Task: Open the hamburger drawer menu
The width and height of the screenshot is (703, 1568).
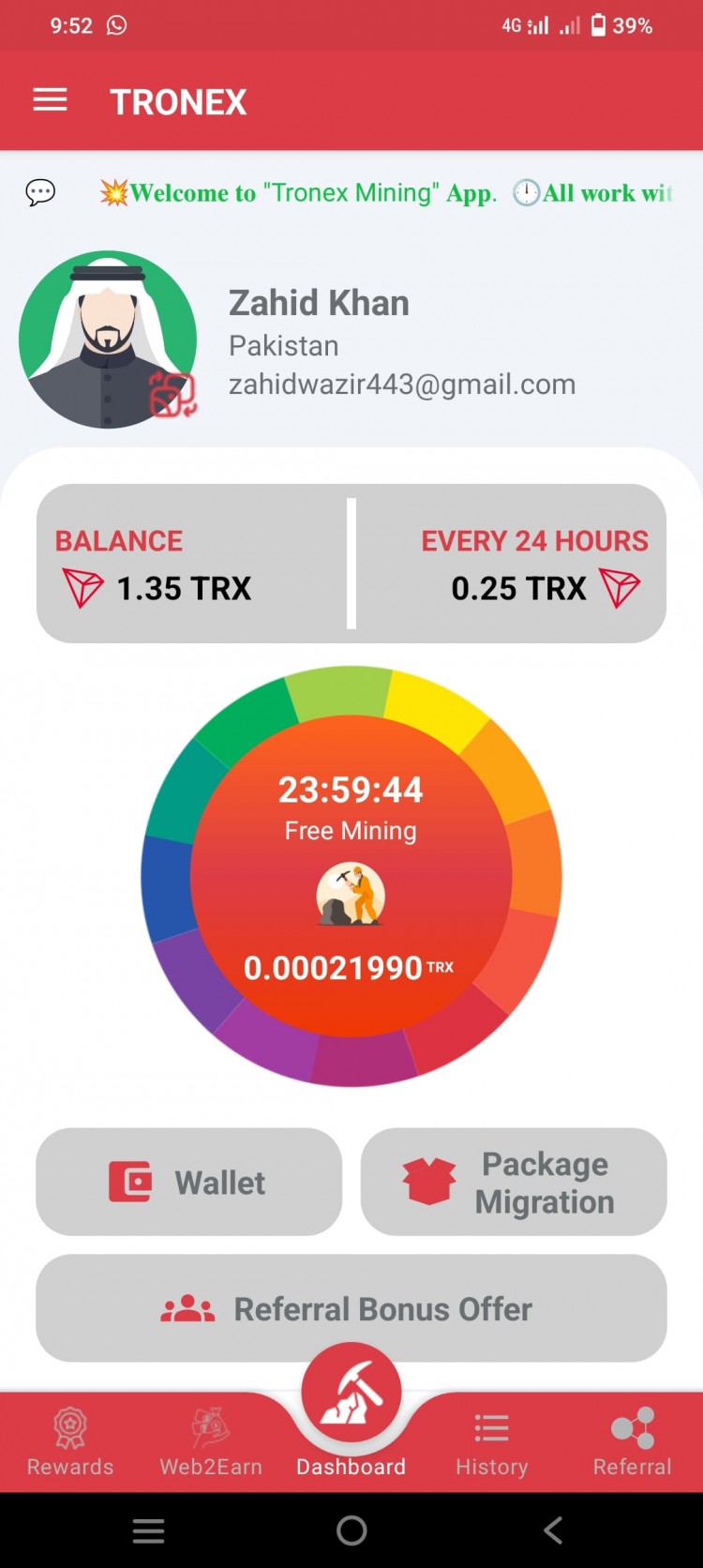Action: click(x=51, y=100)
